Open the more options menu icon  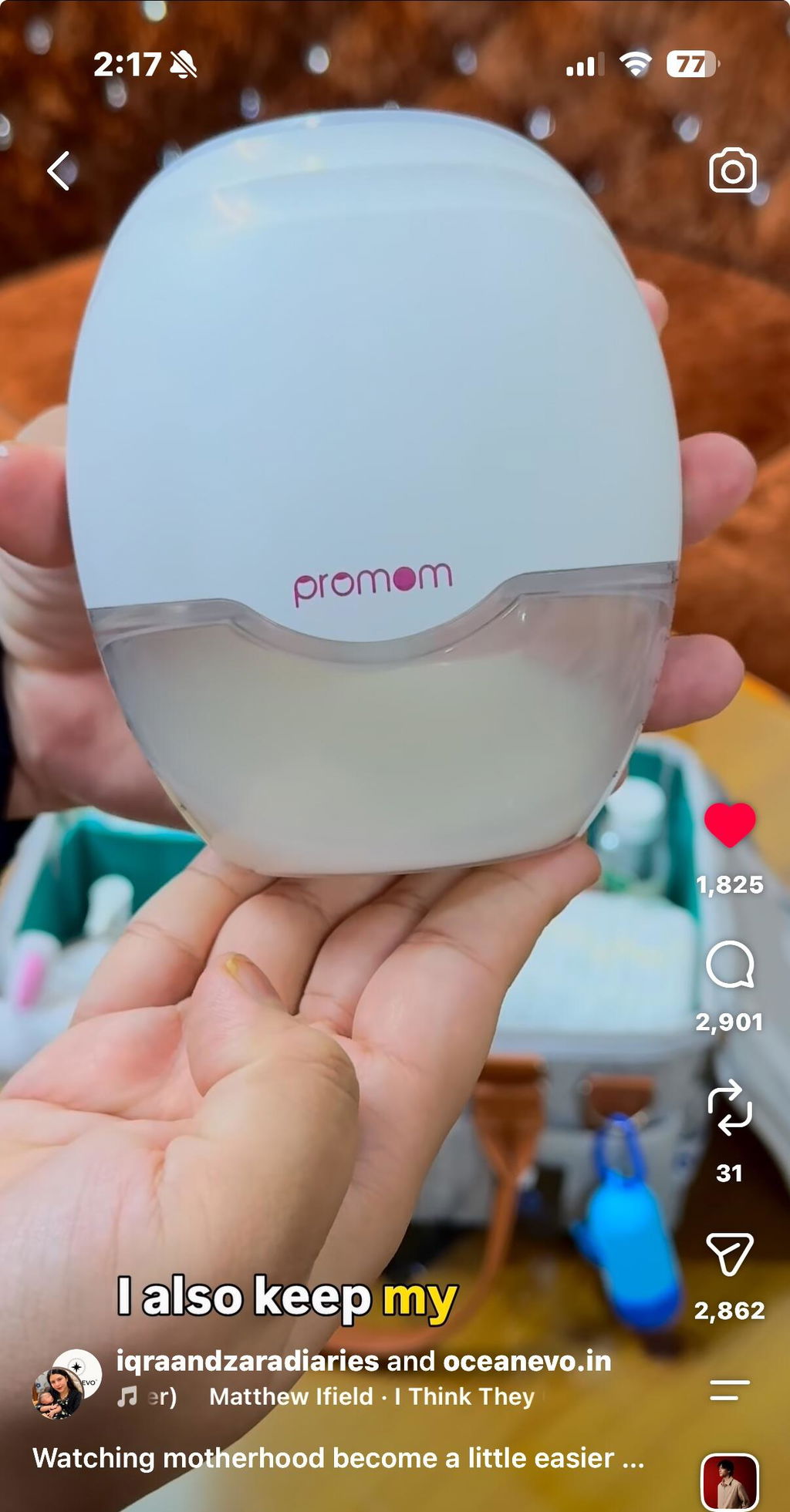coord(730,1390)
